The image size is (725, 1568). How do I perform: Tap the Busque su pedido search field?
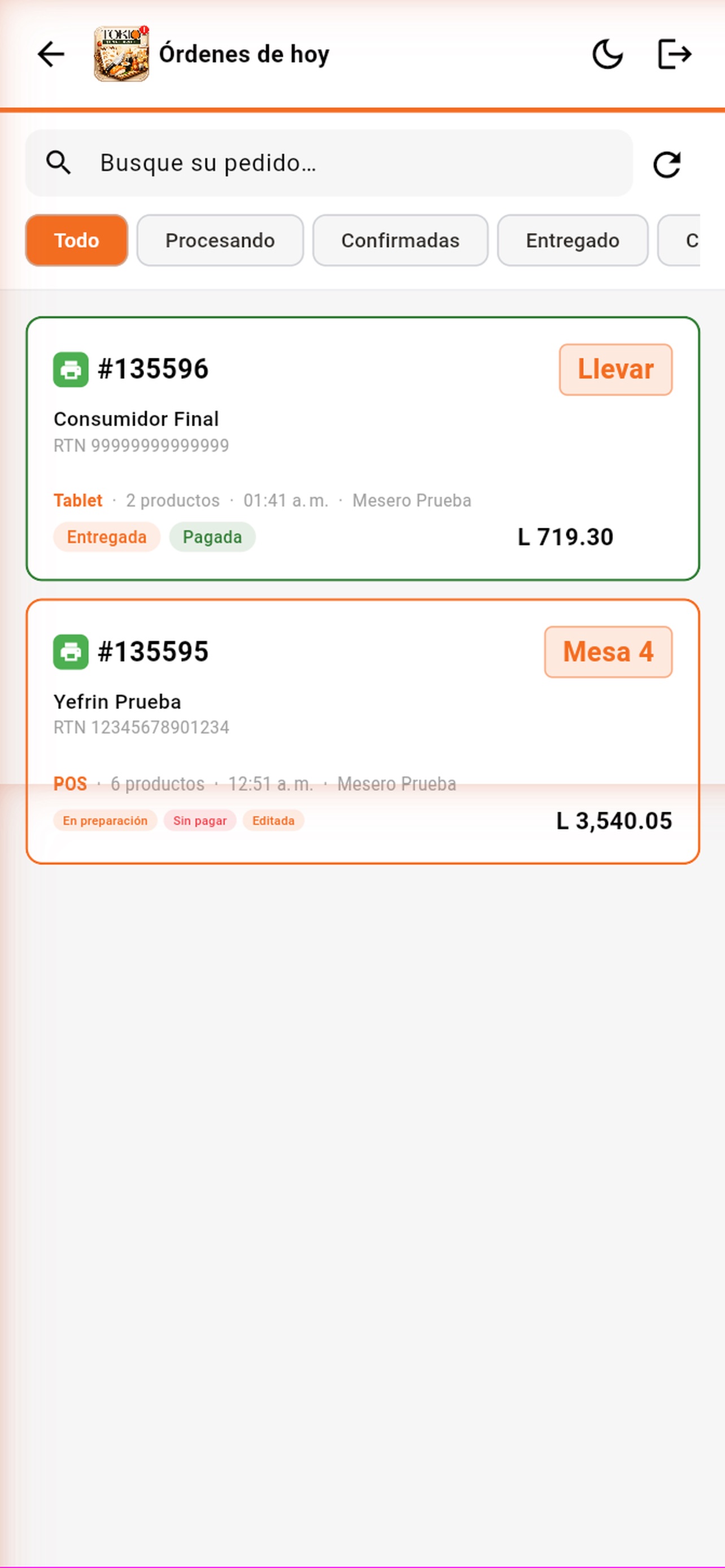tap(329, 163)
